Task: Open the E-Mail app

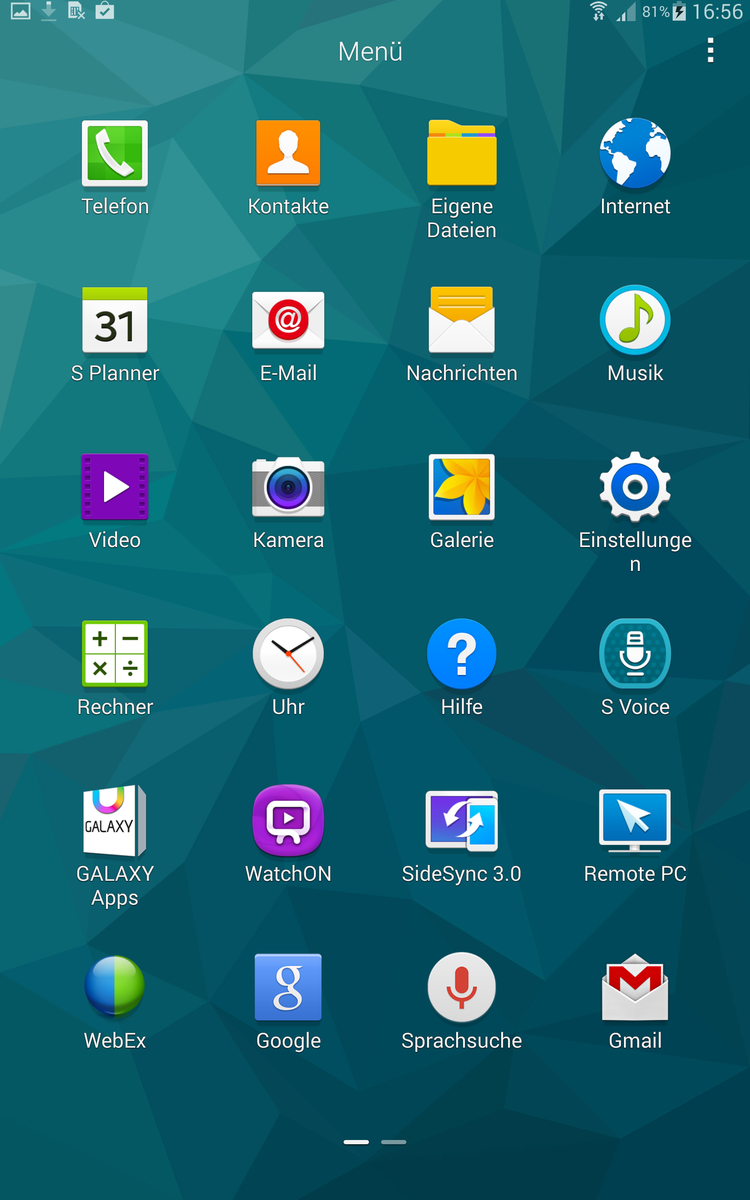Action: [288, 321]
